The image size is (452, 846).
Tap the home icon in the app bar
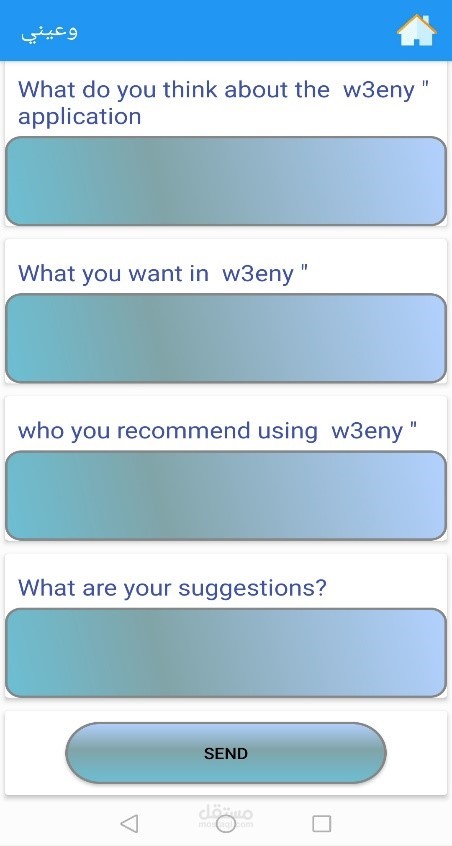(416, 30)
